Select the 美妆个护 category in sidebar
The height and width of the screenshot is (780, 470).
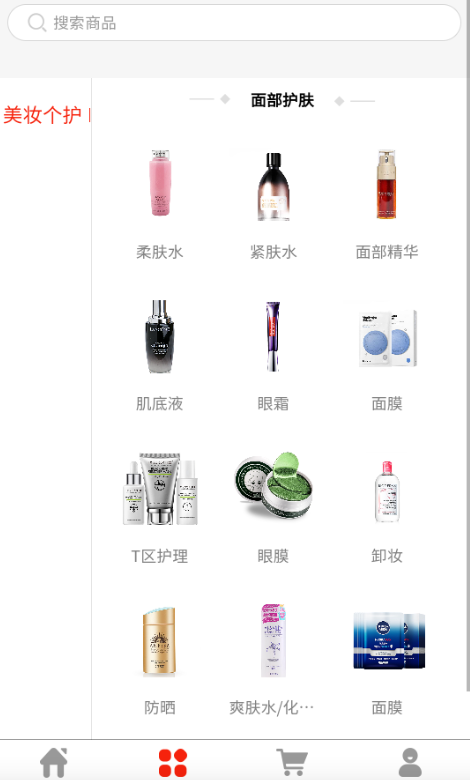click(x=44, y=115)
